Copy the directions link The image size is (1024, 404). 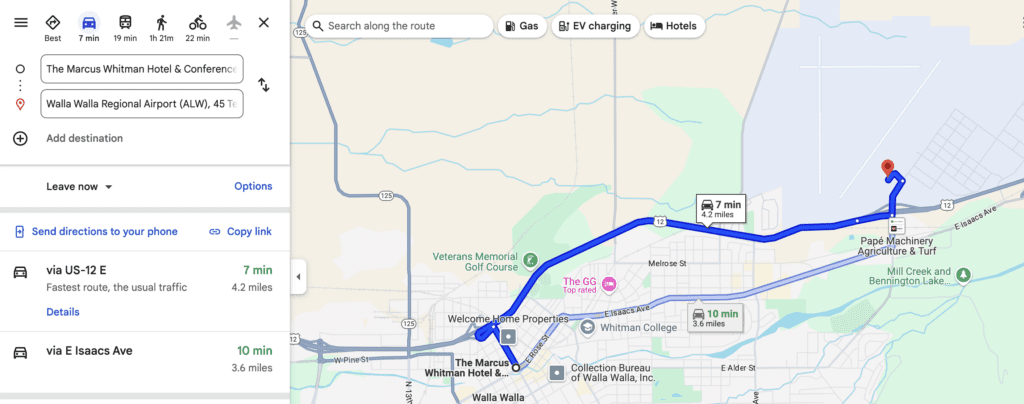click(240, 231)
